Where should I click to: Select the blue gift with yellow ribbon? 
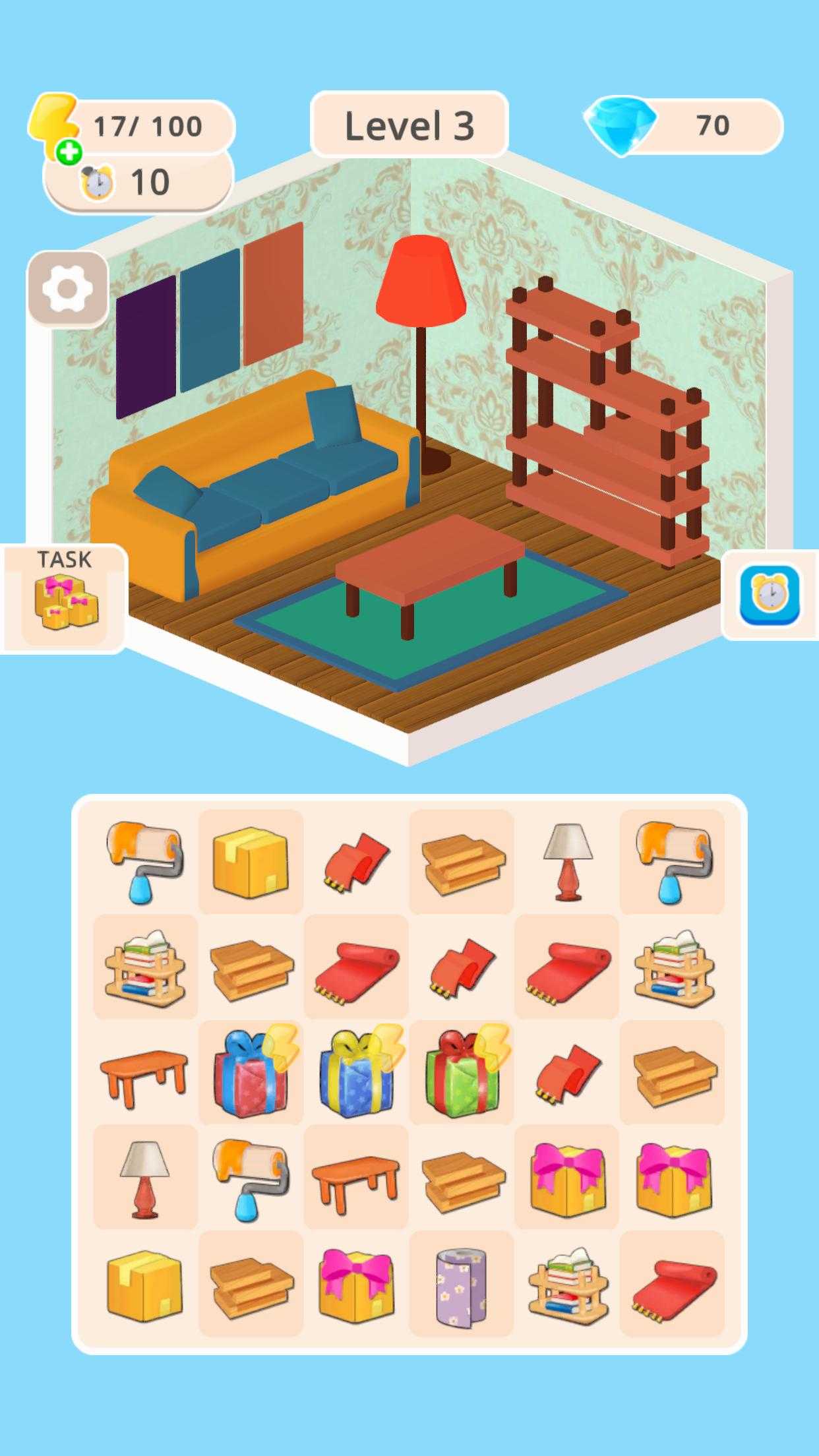(356, 1074)
